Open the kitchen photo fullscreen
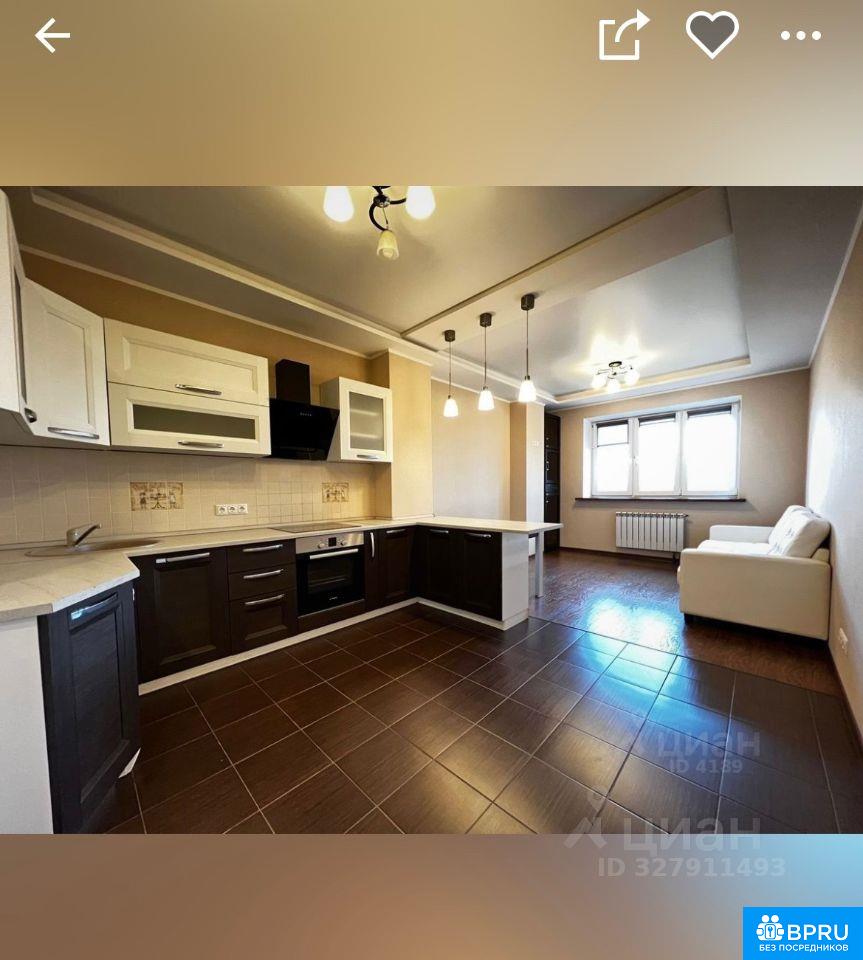The image size is (863, 960). (431, 509)
